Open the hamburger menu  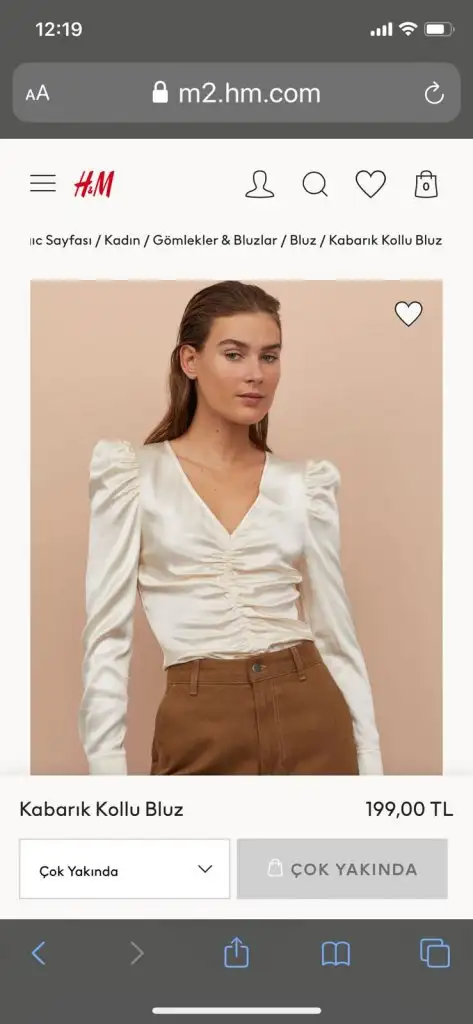43,184
